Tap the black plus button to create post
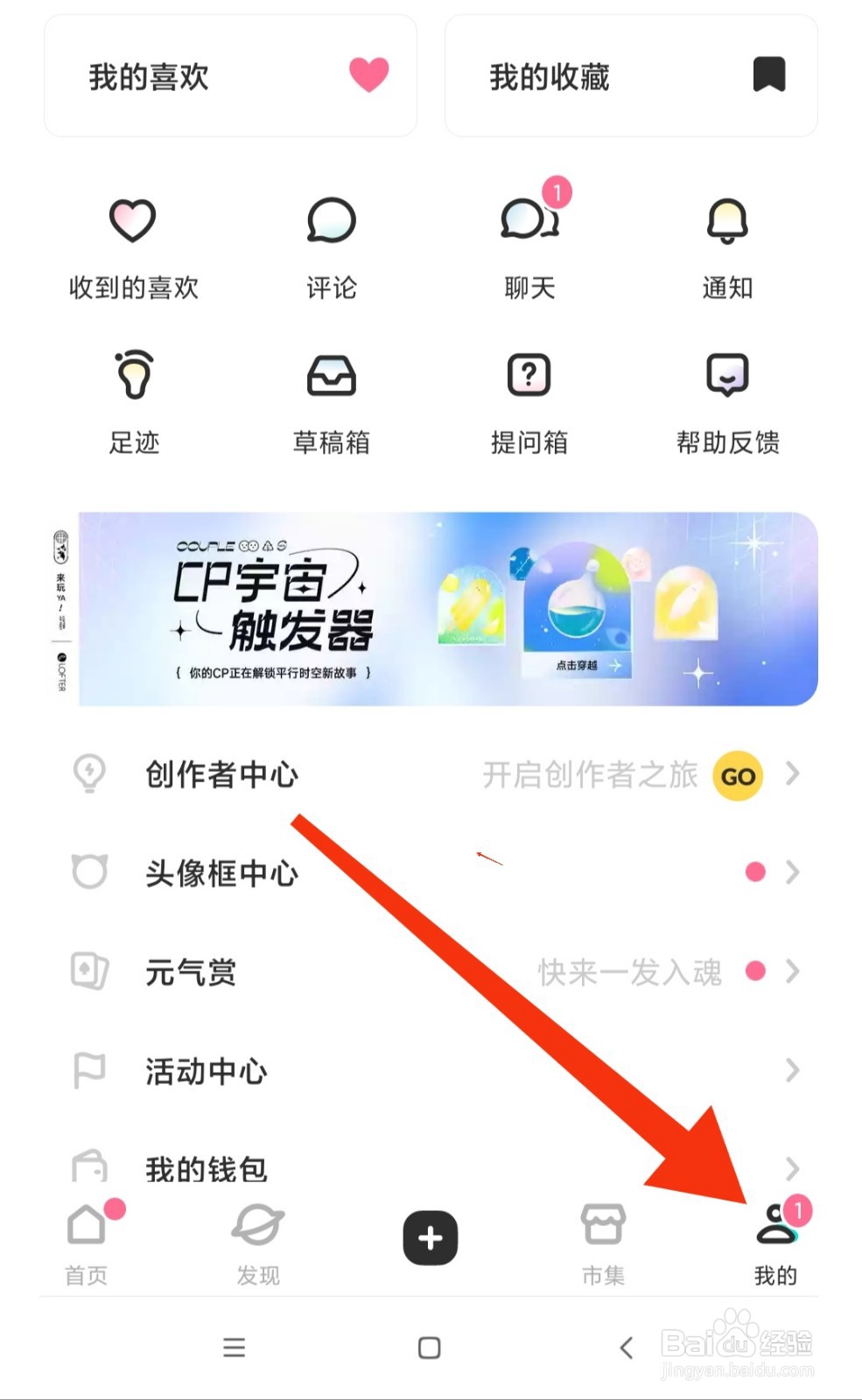 [x=429, y=1238]
